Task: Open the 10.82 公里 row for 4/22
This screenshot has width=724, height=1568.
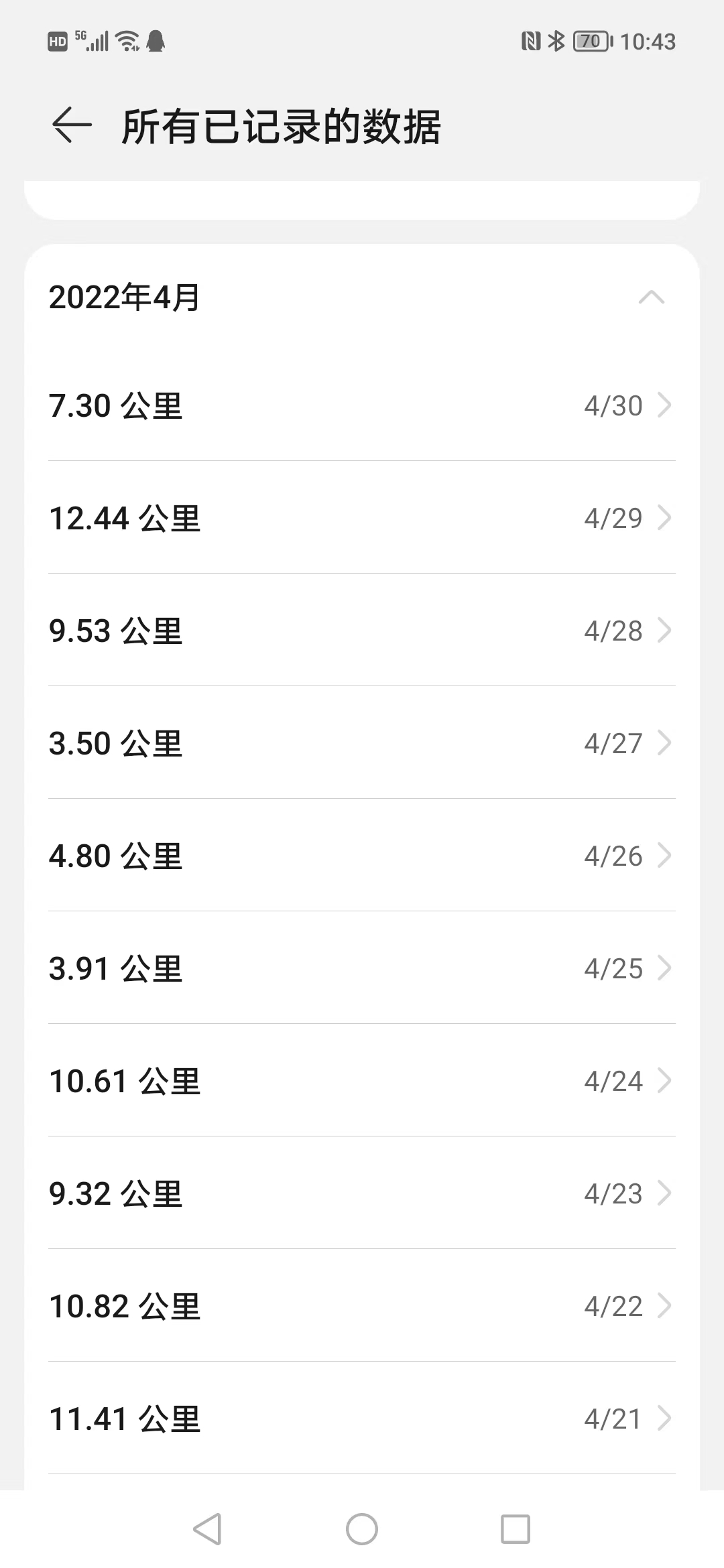Action: [x=362, y=1305]
